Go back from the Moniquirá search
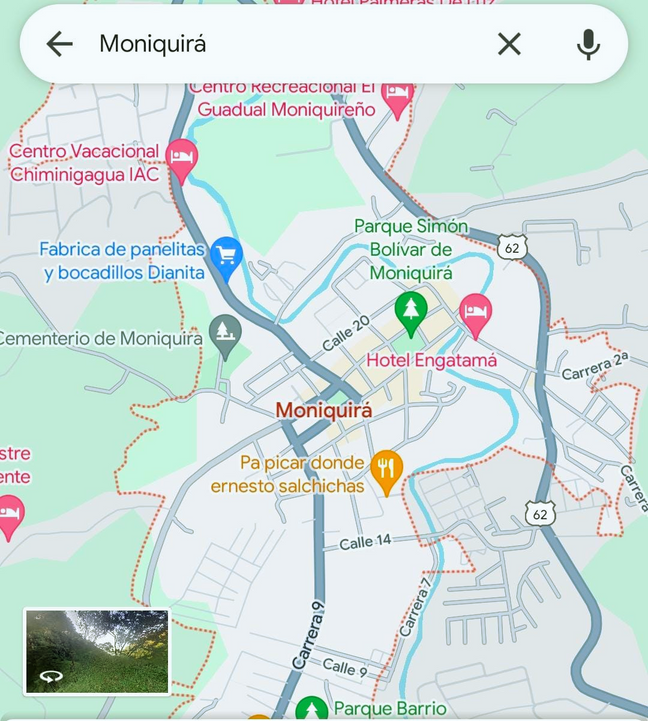This screenshot has height=721, width=648. (59, 44)
